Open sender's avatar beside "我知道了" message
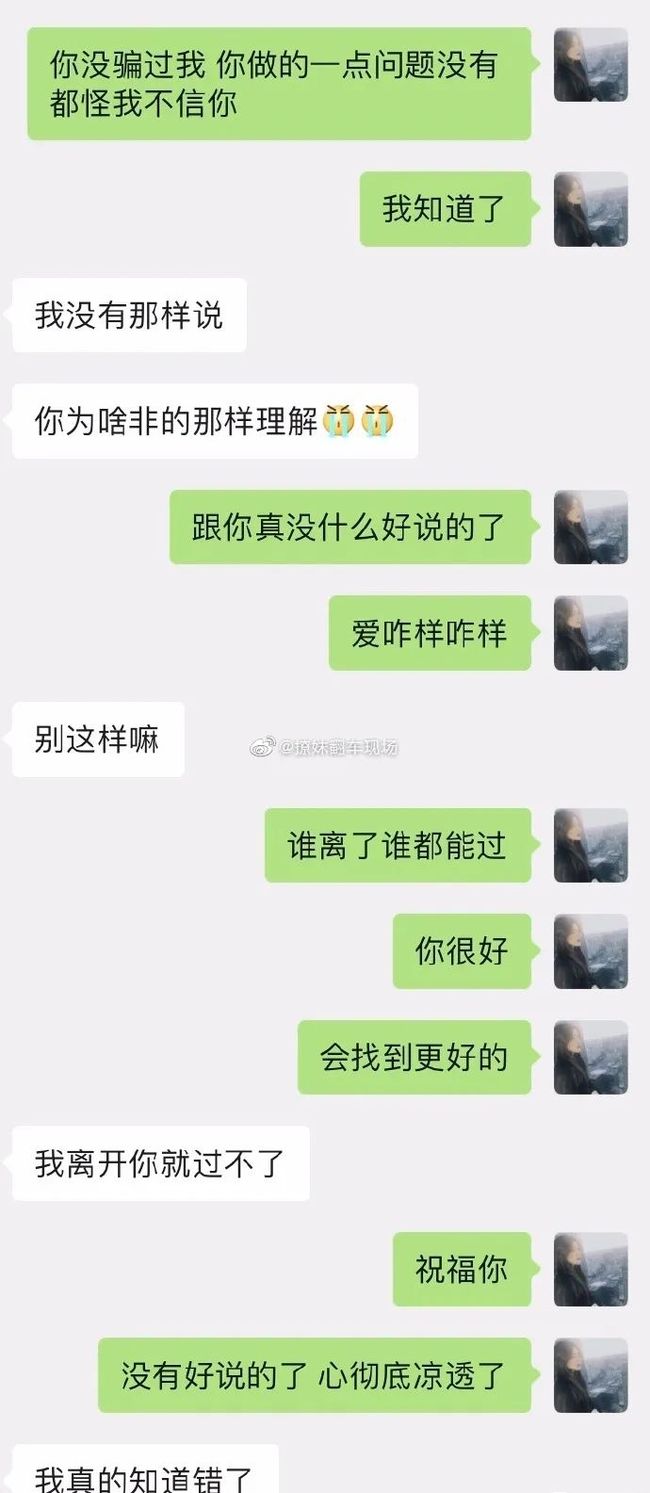 tap(591, 209)
